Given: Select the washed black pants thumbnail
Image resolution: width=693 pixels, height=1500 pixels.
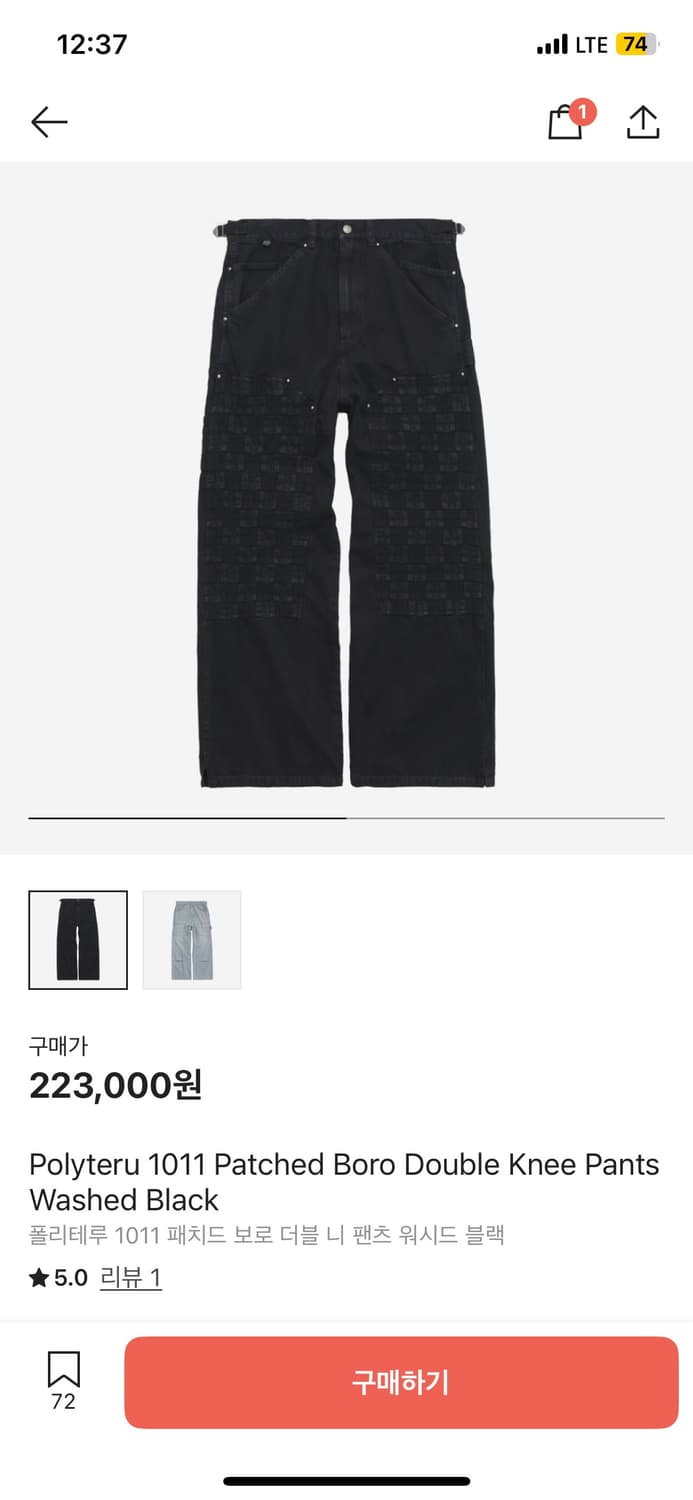Looking at the screenshot, I should tap(78, 940).
